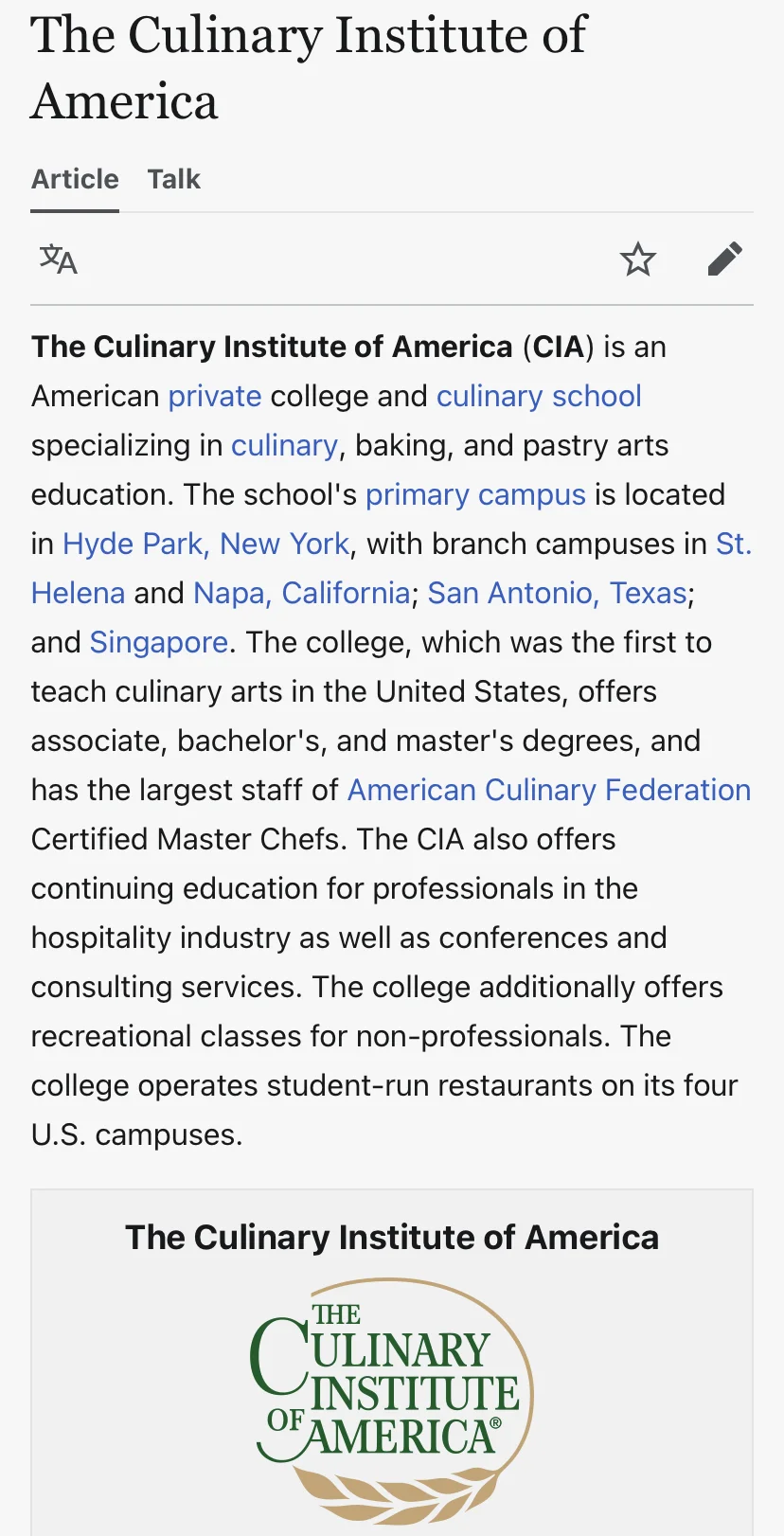The width and height of the screenshot is (784, 1536).
Task: Follow the American Culinary Federation link
Action: pos(549,790)
